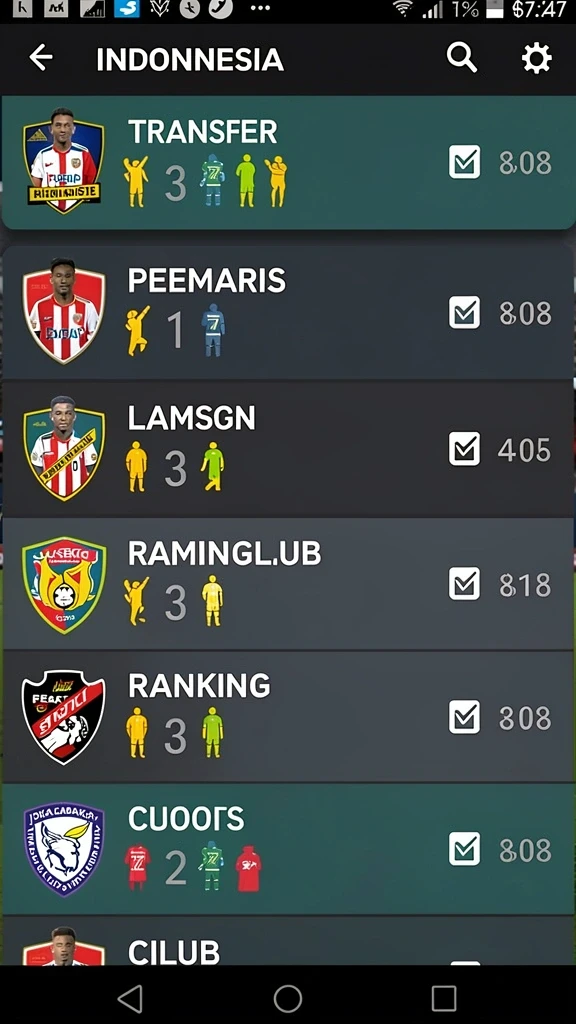Open the RAMINGL.UB row
This screenshot has width=576, height=1024.
tap(288, 584)
